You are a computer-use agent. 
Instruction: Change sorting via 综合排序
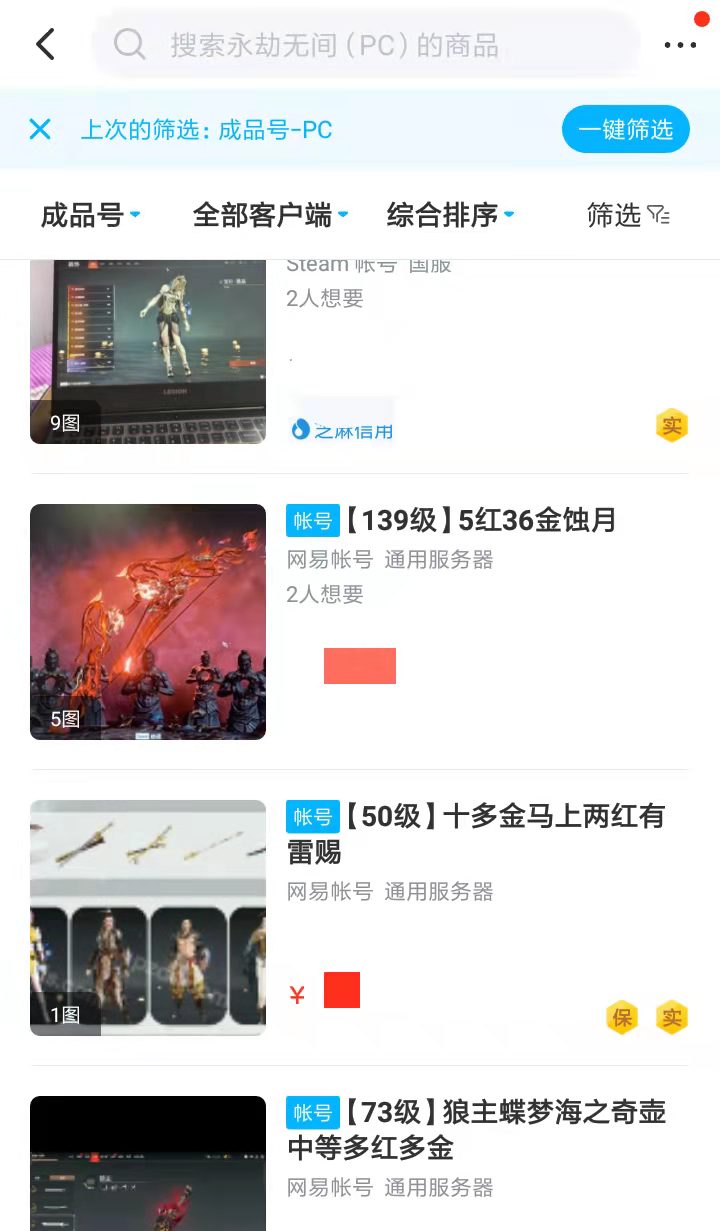pyautogui.click(x=450, y=215)
